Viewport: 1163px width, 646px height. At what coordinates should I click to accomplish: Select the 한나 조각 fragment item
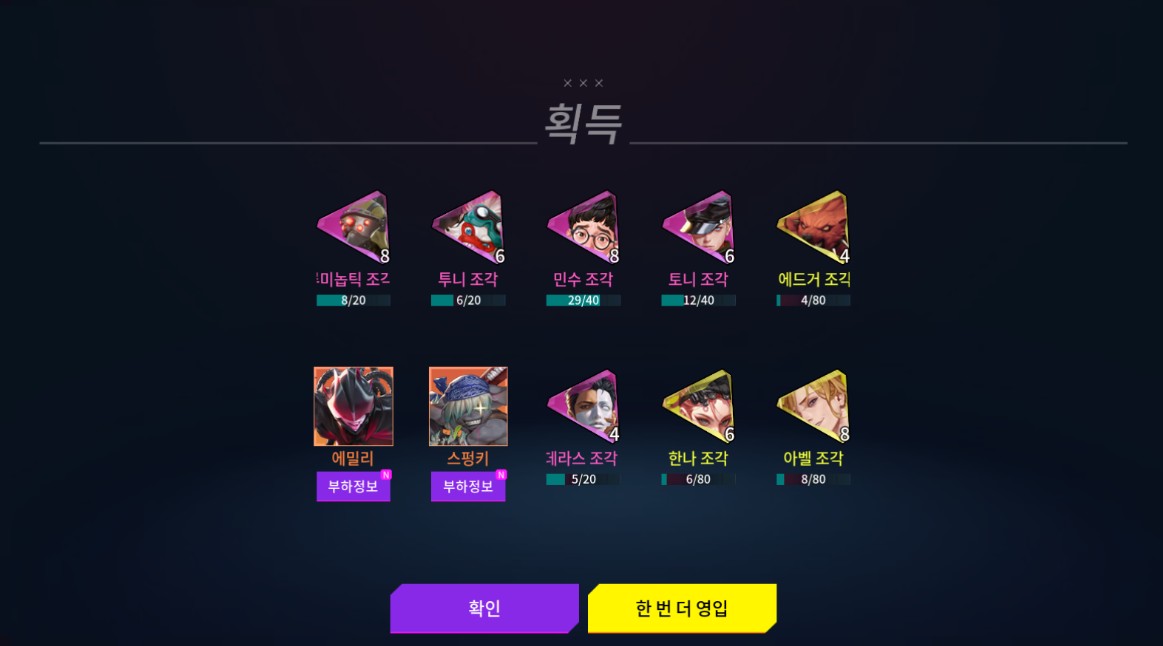(699, 406)
